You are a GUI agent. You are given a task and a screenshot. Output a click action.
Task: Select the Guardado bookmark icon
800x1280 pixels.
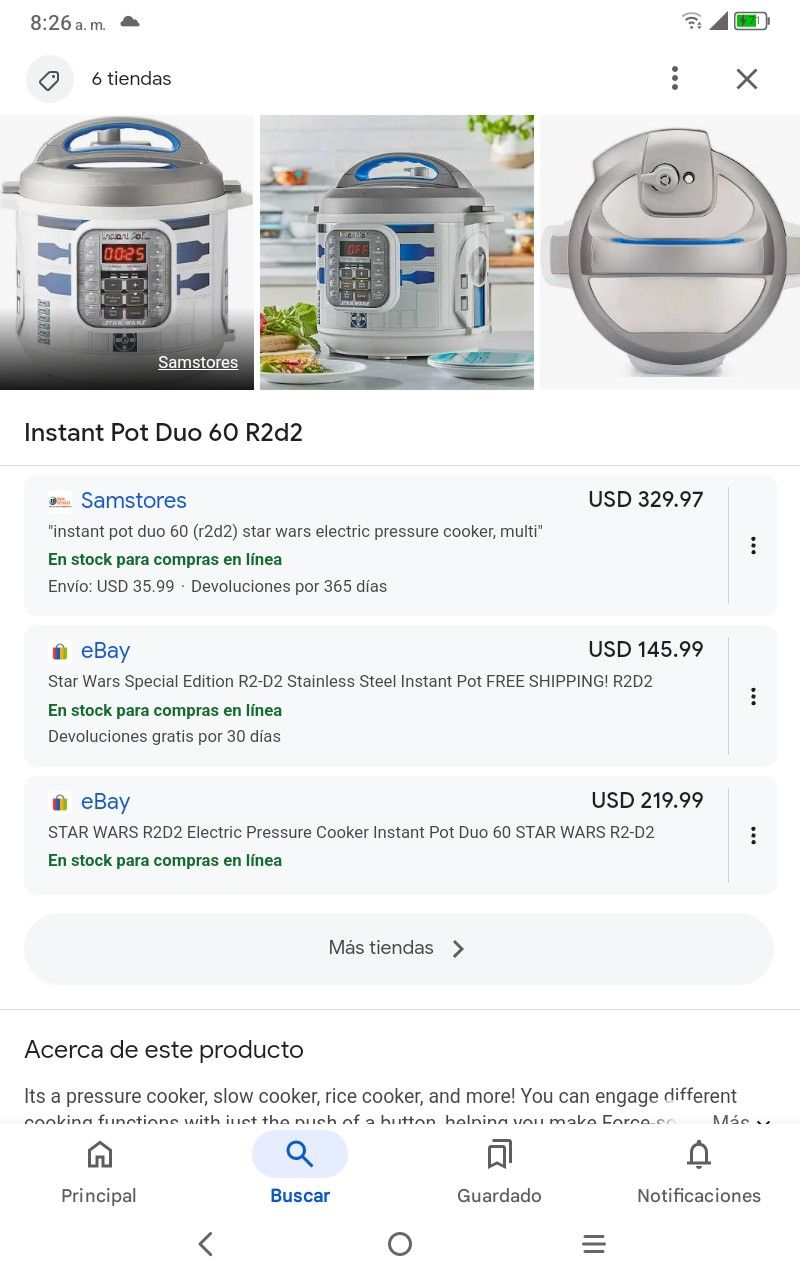[499, 1154]
